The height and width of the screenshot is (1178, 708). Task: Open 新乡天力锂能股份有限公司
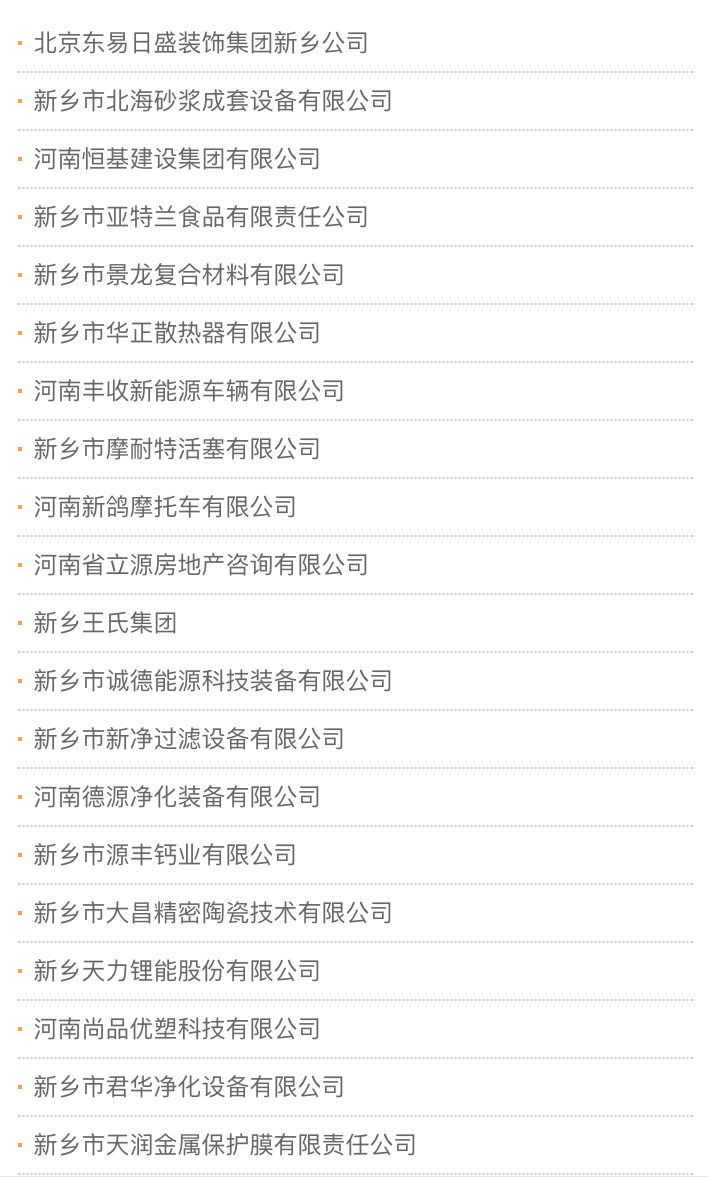177,971
